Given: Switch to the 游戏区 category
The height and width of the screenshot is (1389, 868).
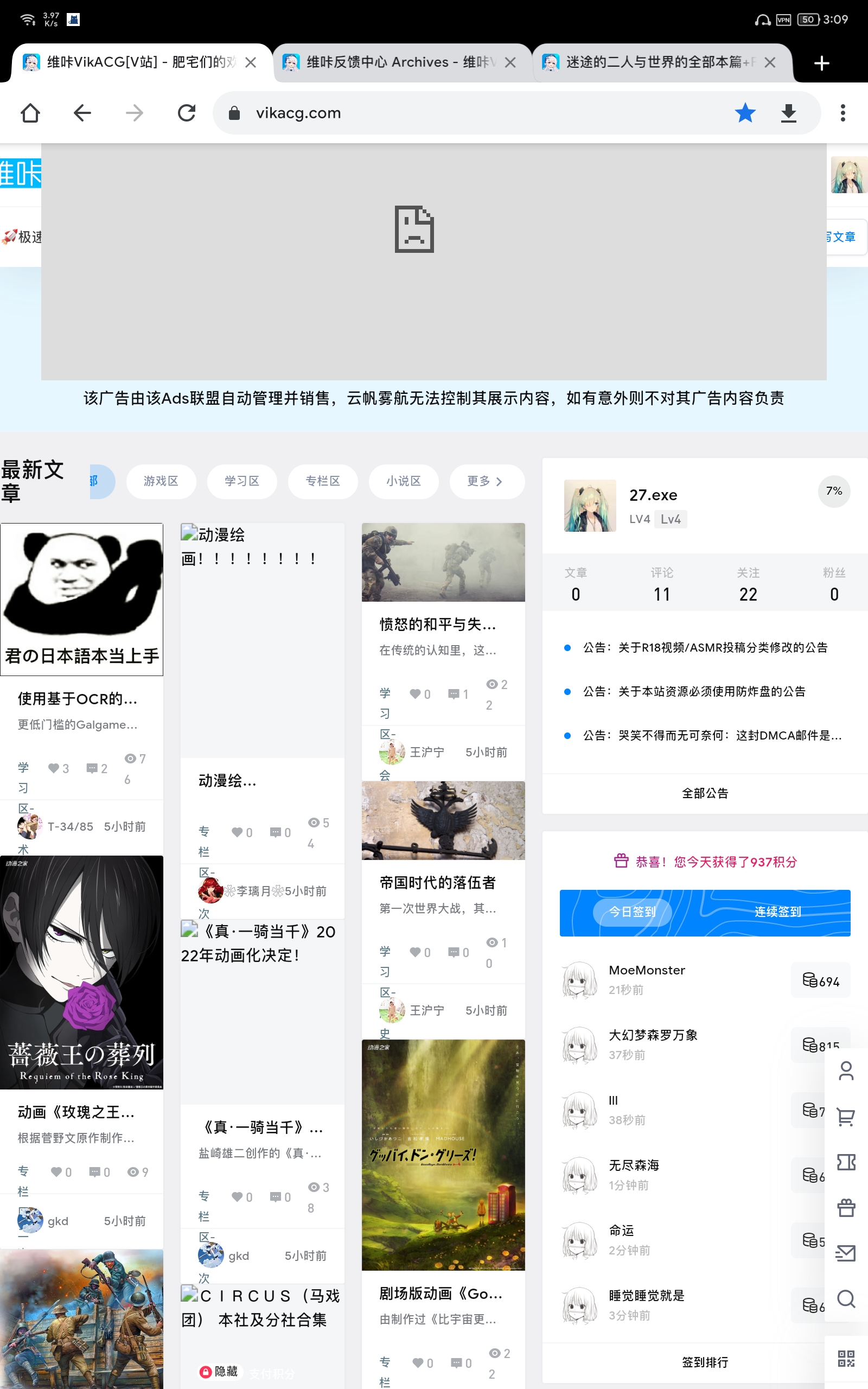Looking at the screenshot, I should coord(161,481).
